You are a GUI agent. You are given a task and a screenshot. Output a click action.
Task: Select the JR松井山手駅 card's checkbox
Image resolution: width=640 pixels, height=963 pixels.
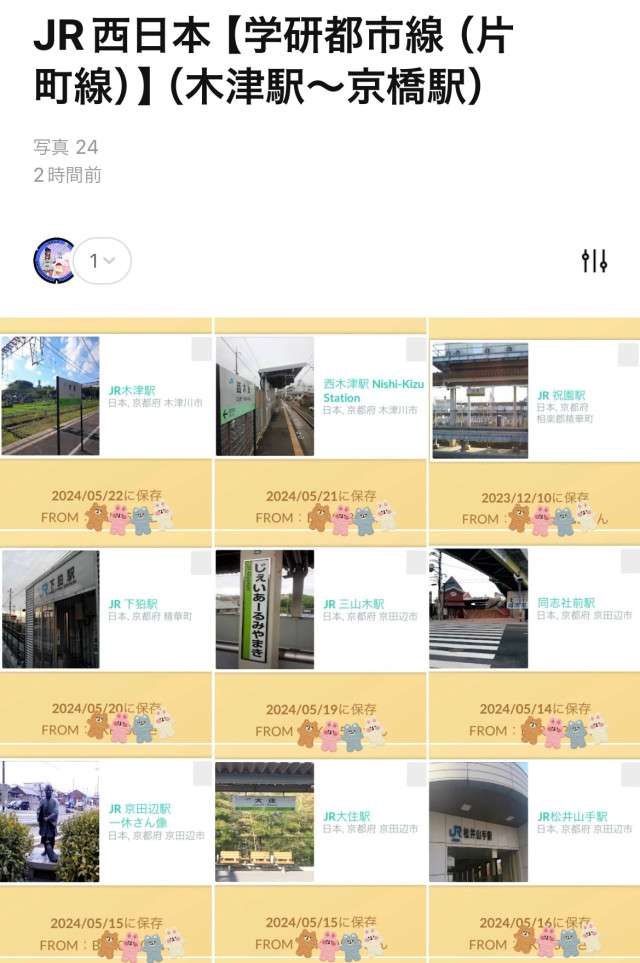coord(629,774)
